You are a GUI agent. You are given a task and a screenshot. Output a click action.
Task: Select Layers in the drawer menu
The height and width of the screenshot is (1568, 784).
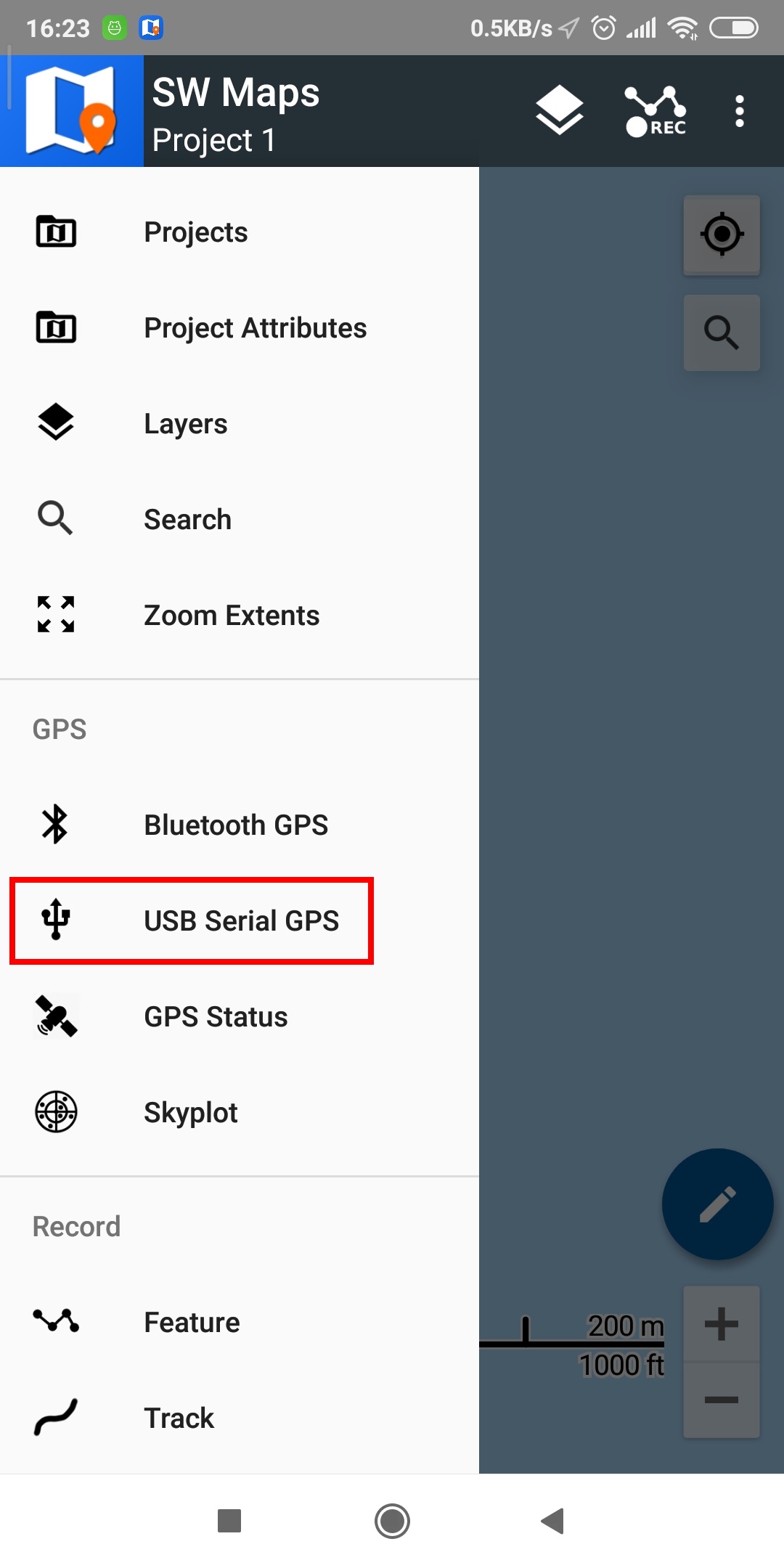(x=186, y=424)
